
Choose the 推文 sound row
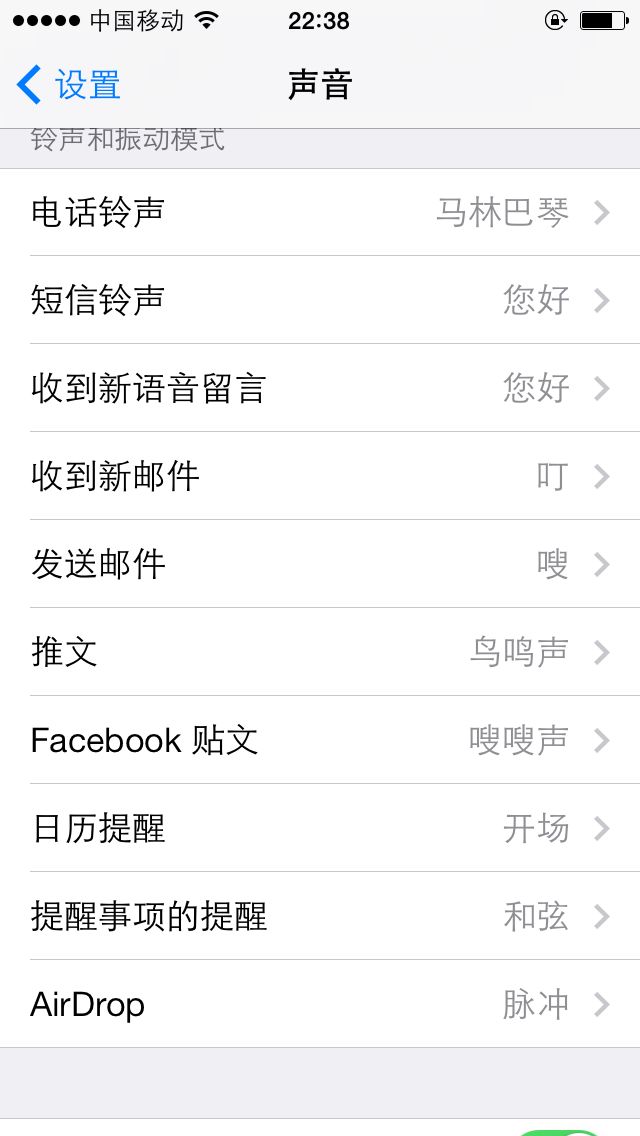point(320,652)
